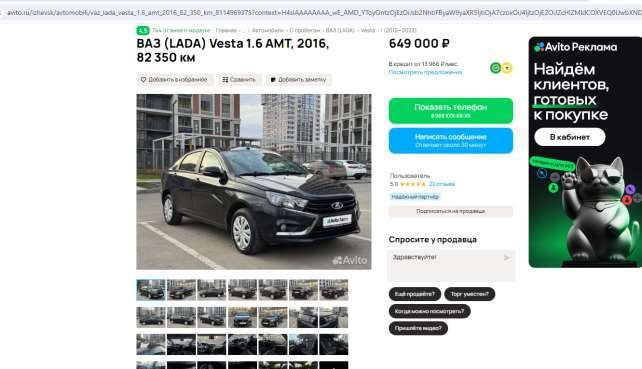The image size is (642, 369).
Task: Tap Сравнить to compare cars
Action: [x=239, y=79]
